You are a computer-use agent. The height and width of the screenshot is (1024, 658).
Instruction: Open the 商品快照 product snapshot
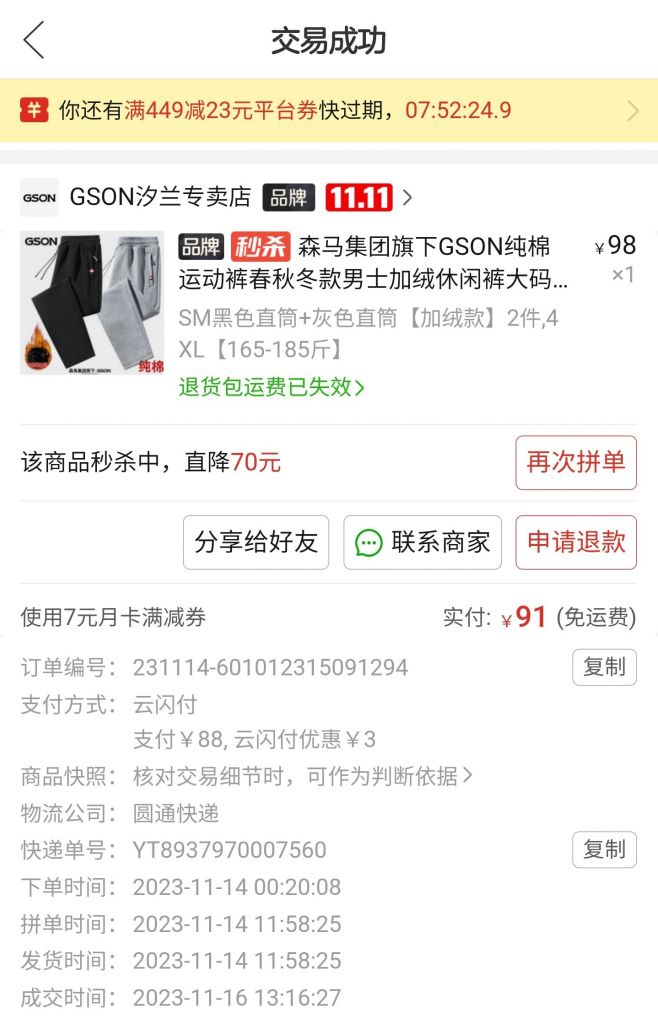point(302,776)
